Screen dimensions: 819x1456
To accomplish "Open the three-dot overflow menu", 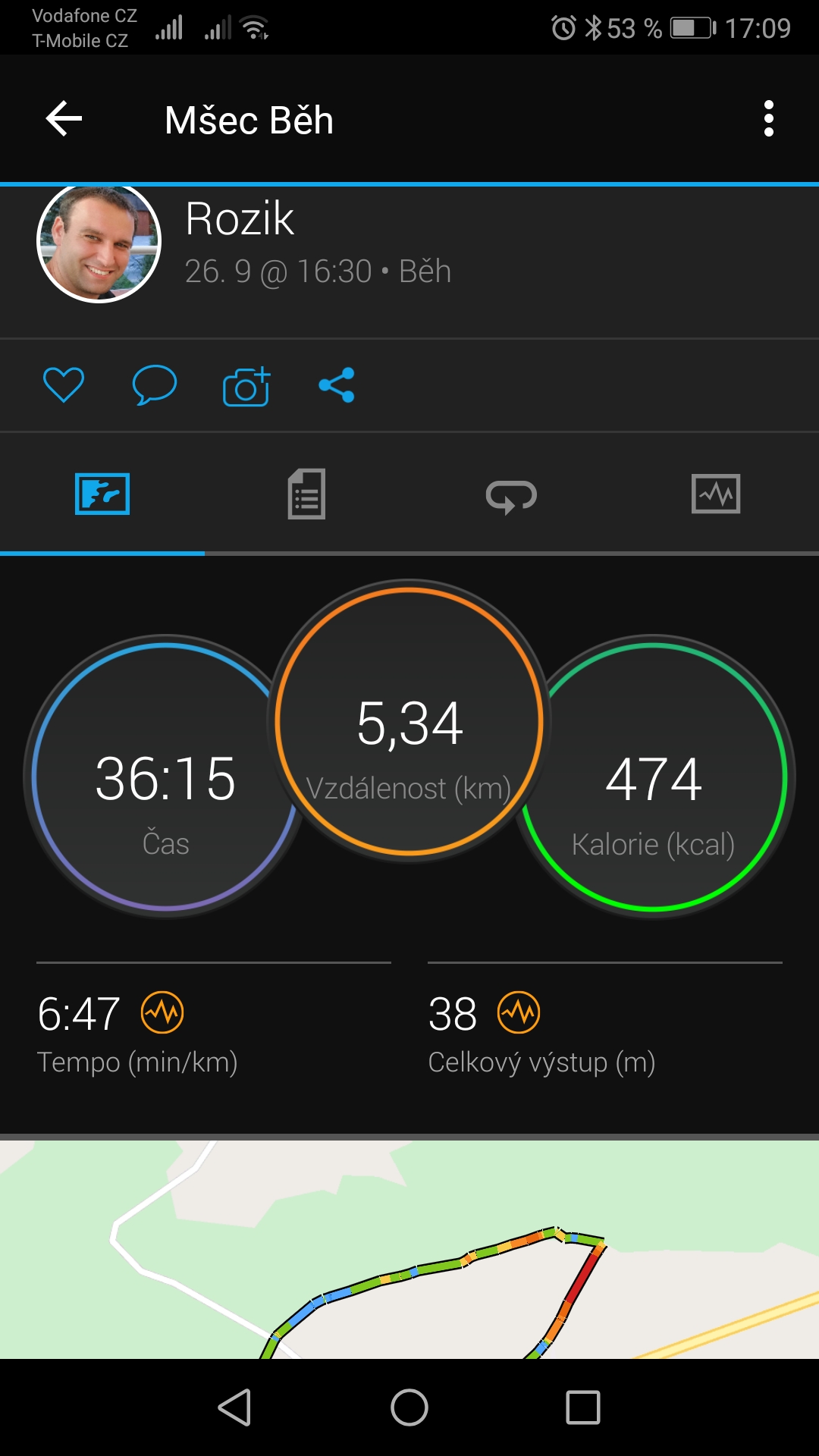I will coord(768,119).
